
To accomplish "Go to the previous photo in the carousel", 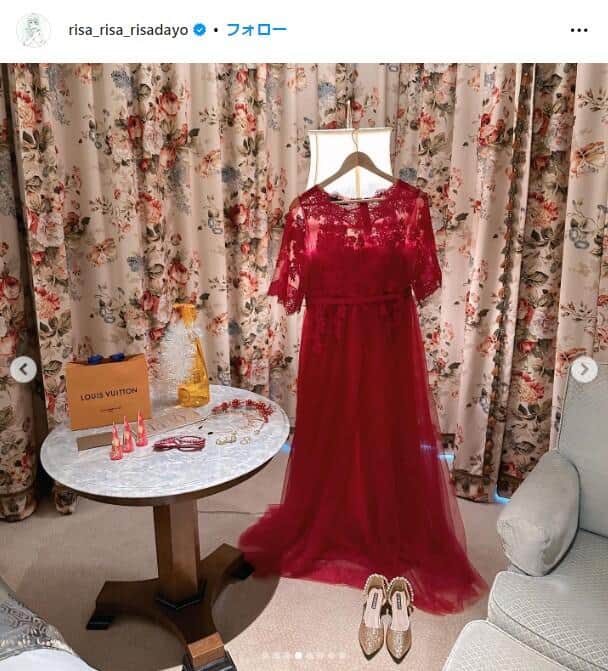I will 24,369.
